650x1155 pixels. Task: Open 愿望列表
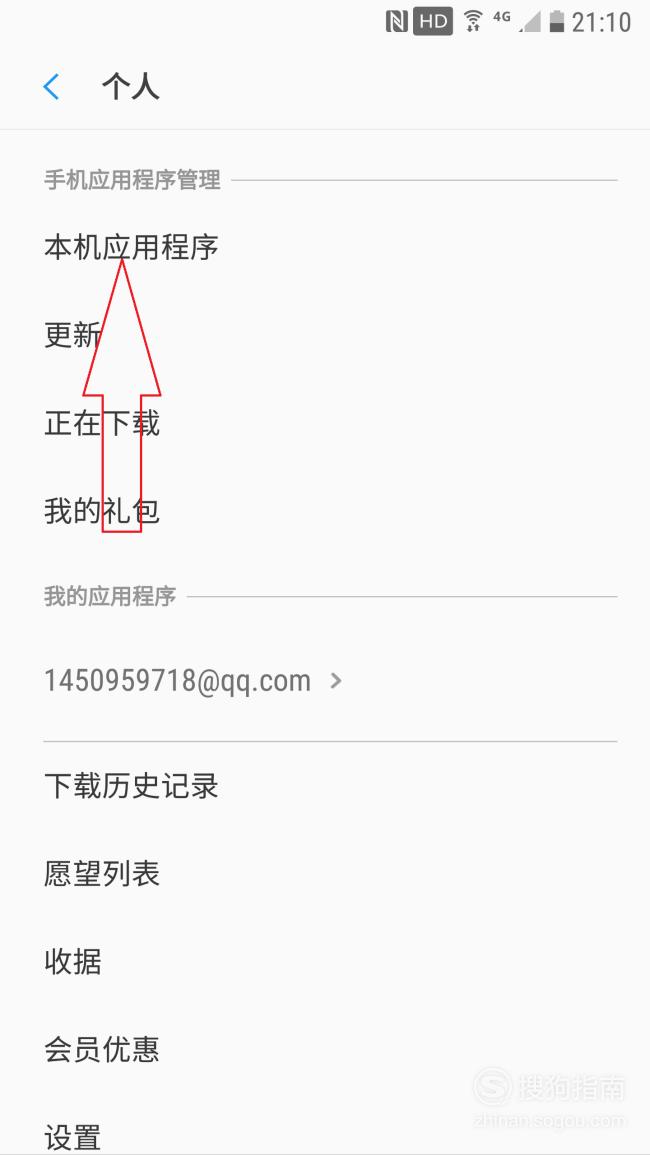325,874
